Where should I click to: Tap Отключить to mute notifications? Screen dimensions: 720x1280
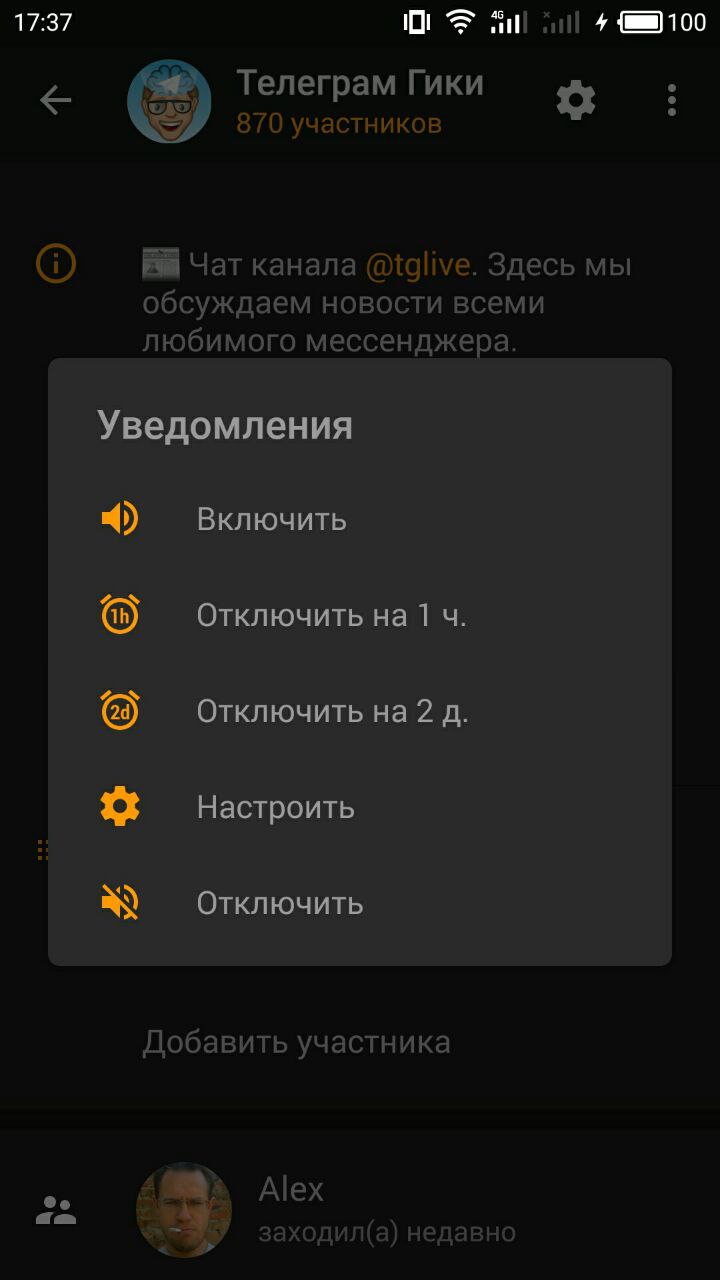[x=279, y=903]
